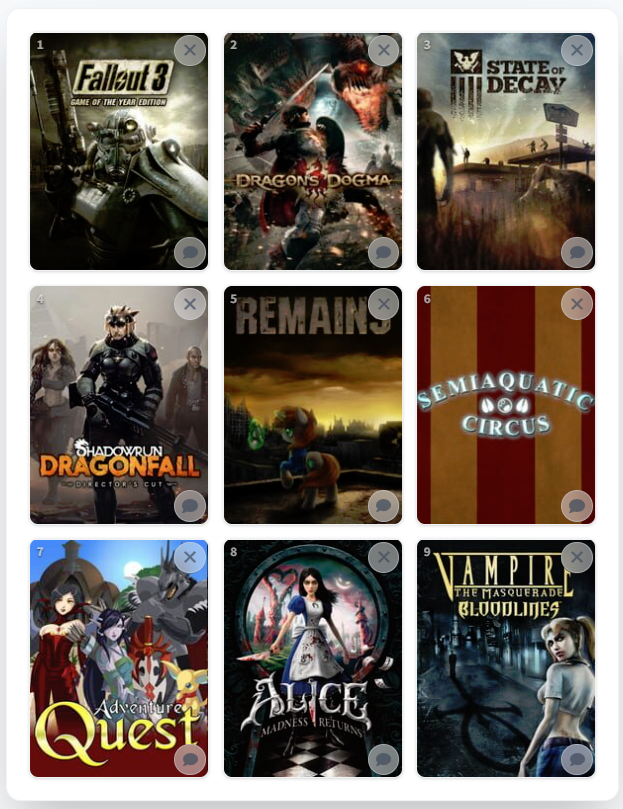Open comment on Fallout 3 tile
This screenshot has height=809, width=623.
coord(190,252)
